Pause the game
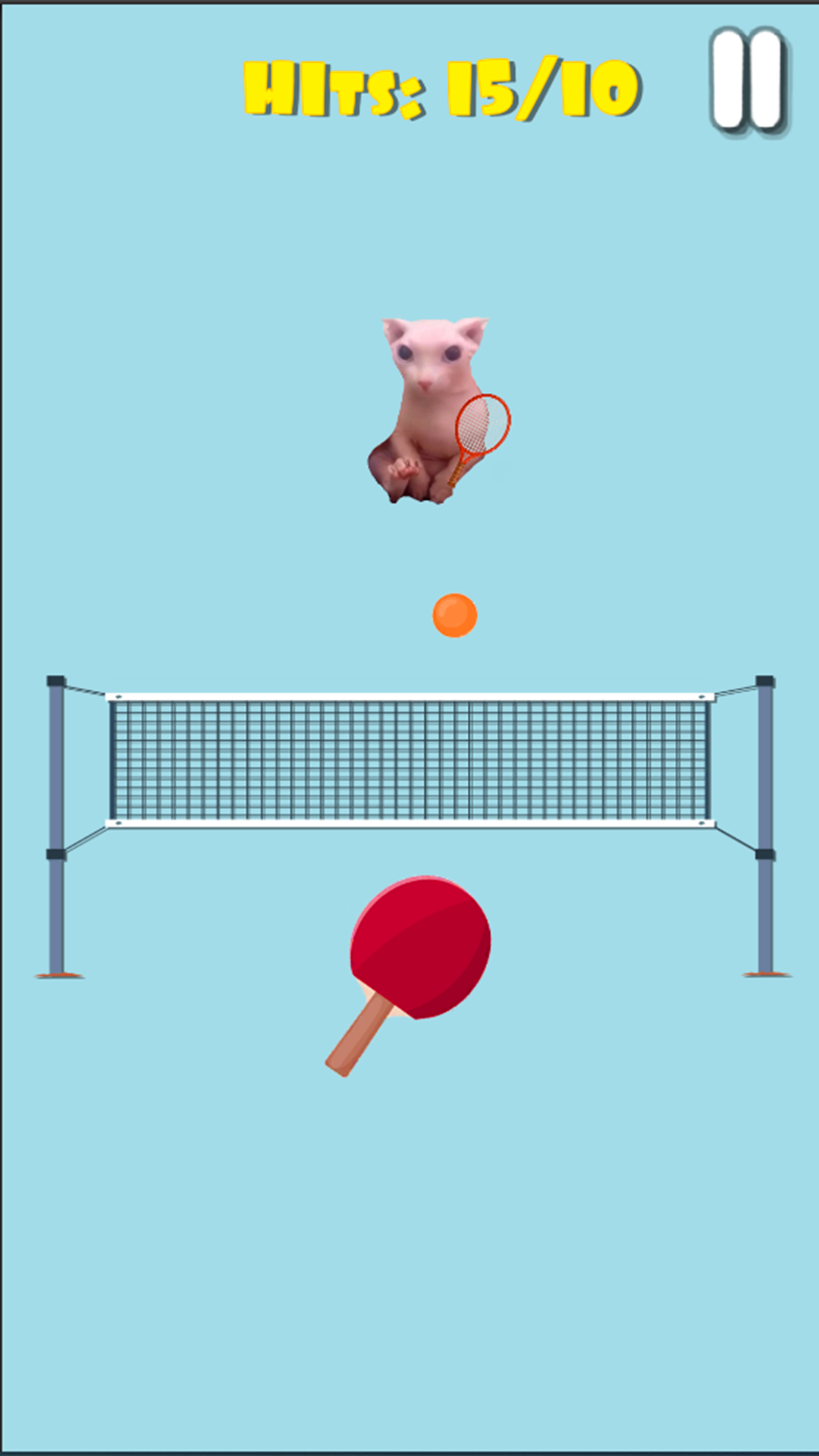The height and width of the screenshot is (1456, 819). 748,79
